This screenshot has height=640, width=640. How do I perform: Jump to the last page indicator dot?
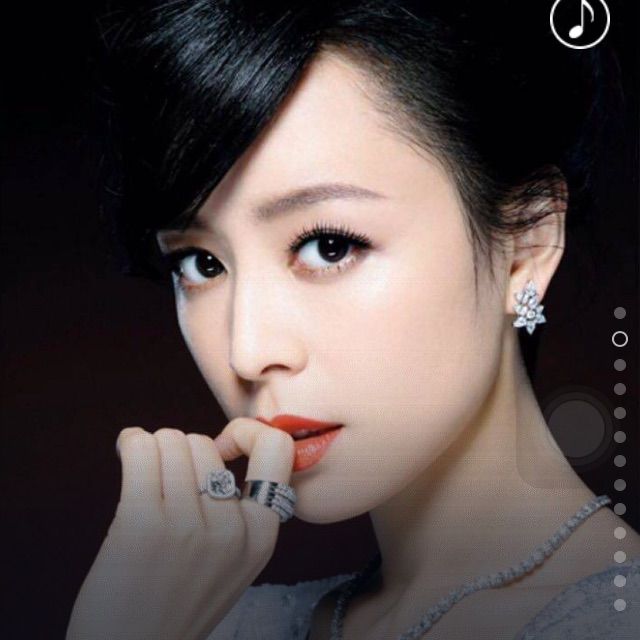click(620, 605)
